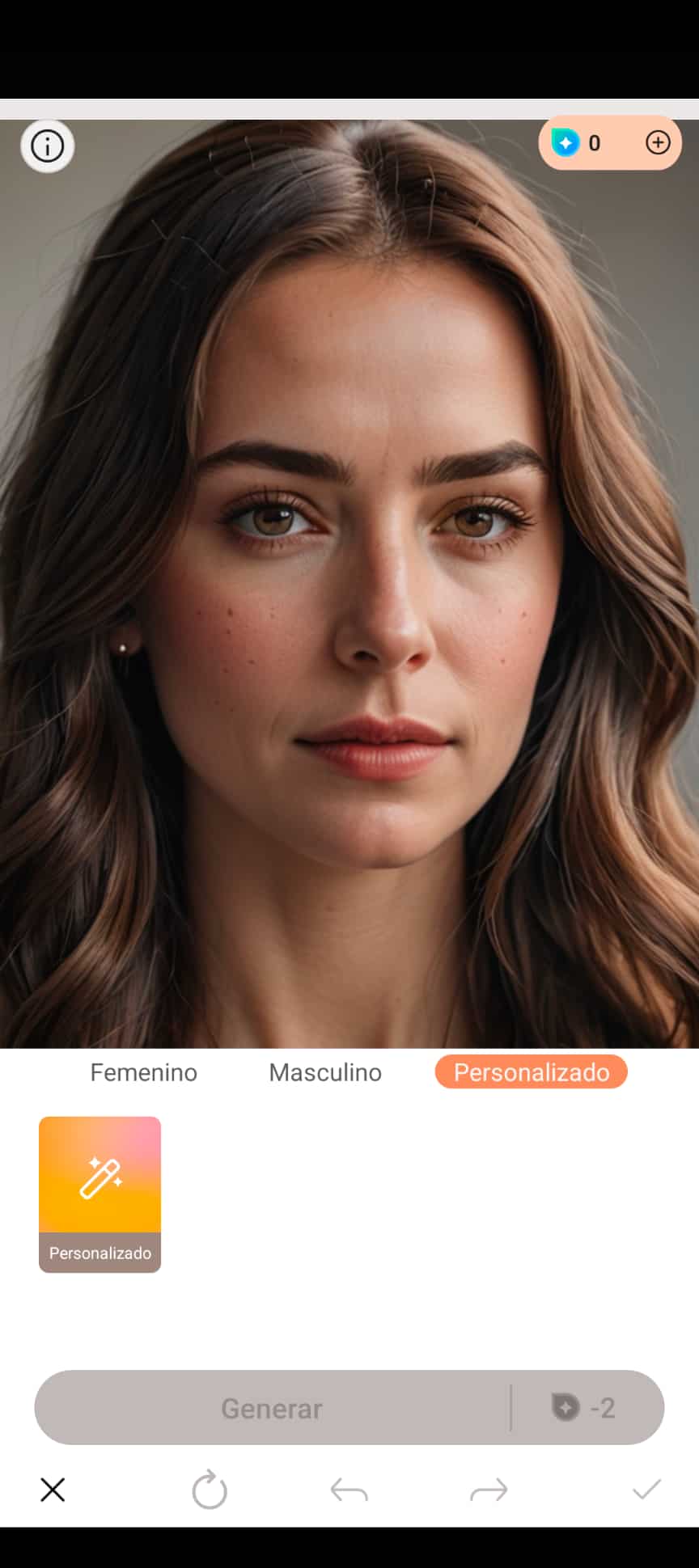The image size is (699, 1568).
Task: Redo the last edit
Action: tap(487, 1490)
